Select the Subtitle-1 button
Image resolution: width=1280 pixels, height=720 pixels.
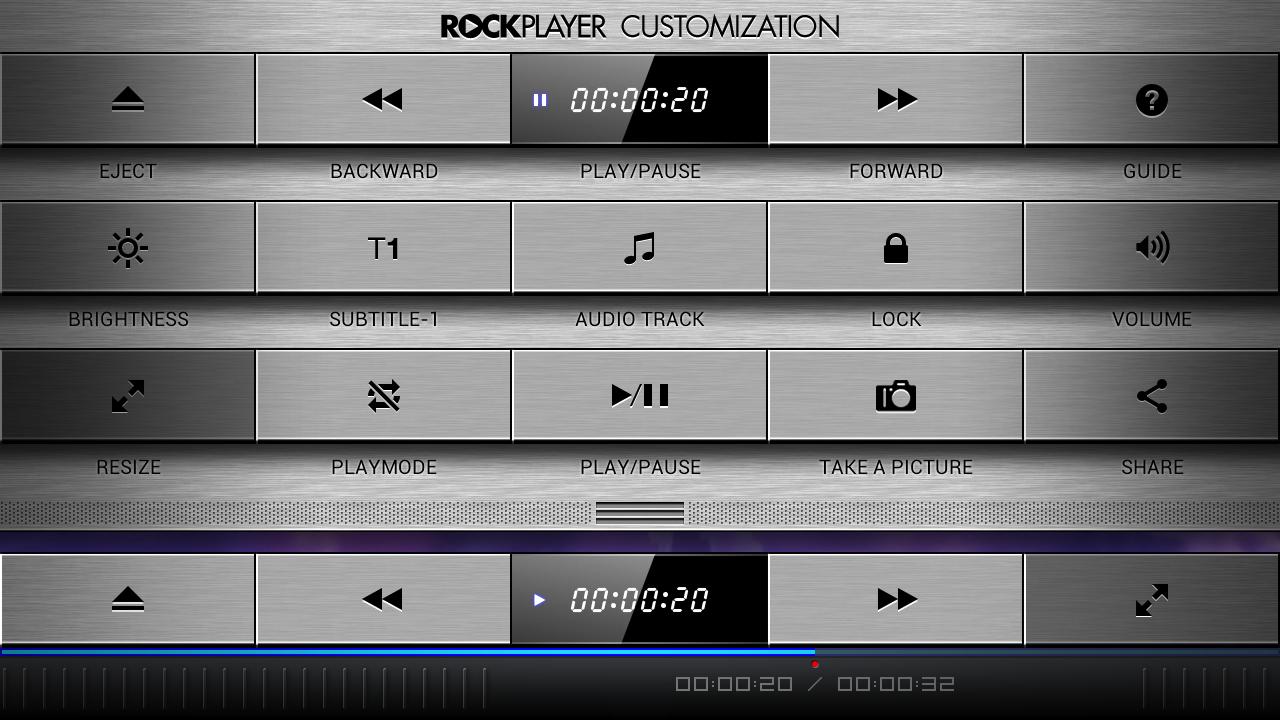383,248
